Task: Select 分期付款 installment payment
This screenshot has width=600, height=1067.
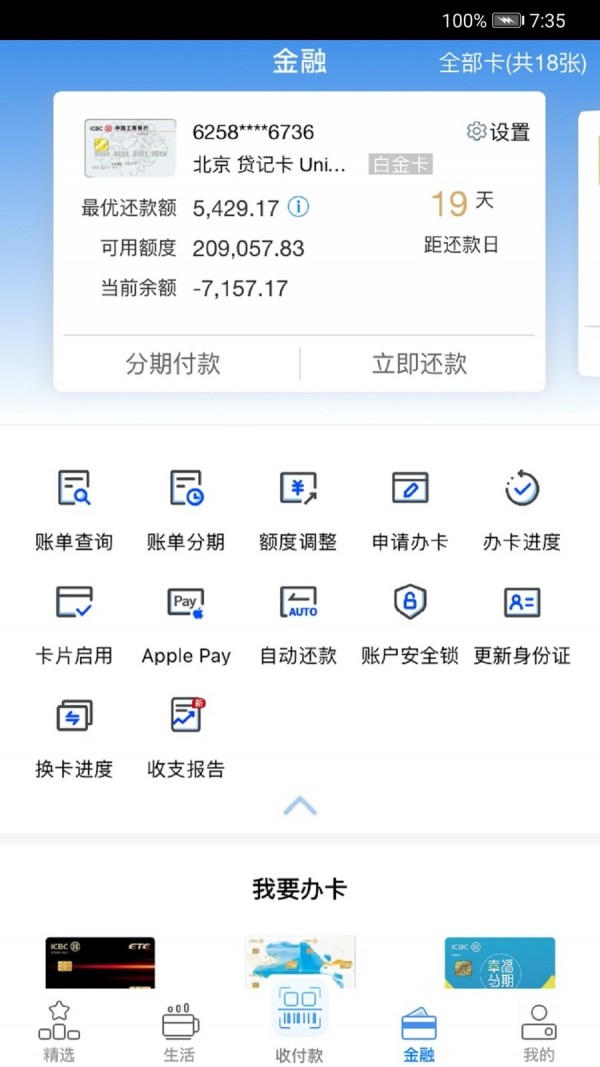Action: pyautogui.click(x=173, y=363)
